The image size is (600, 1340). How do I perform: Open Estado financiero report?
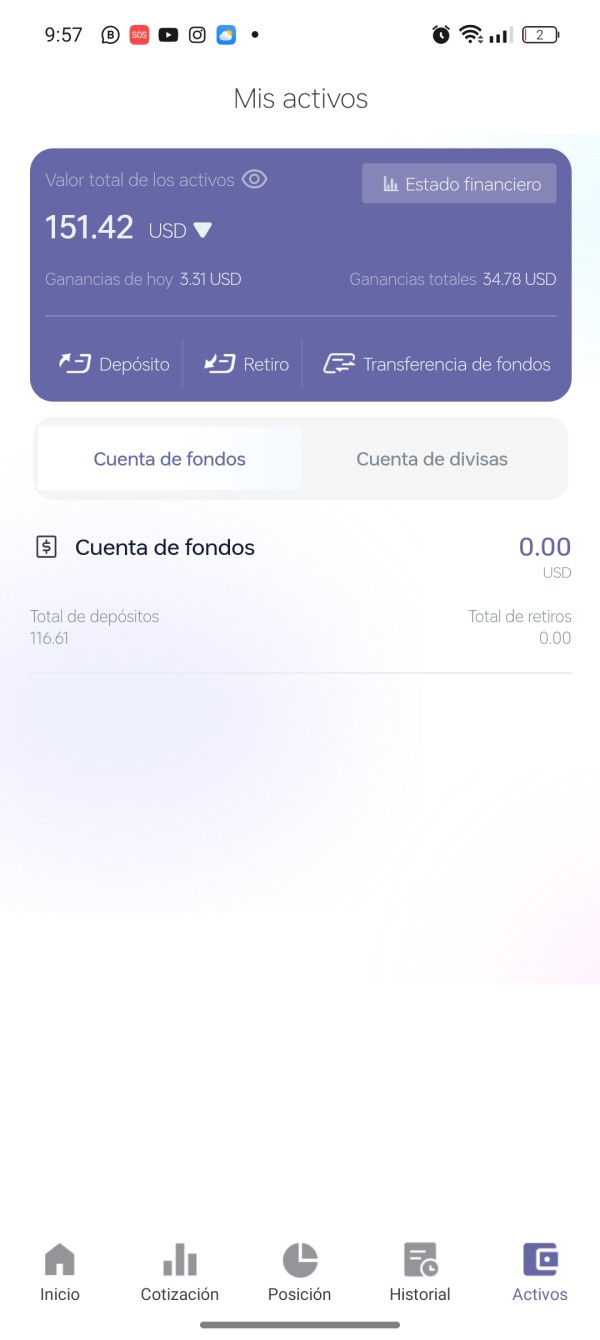(459, 184)
